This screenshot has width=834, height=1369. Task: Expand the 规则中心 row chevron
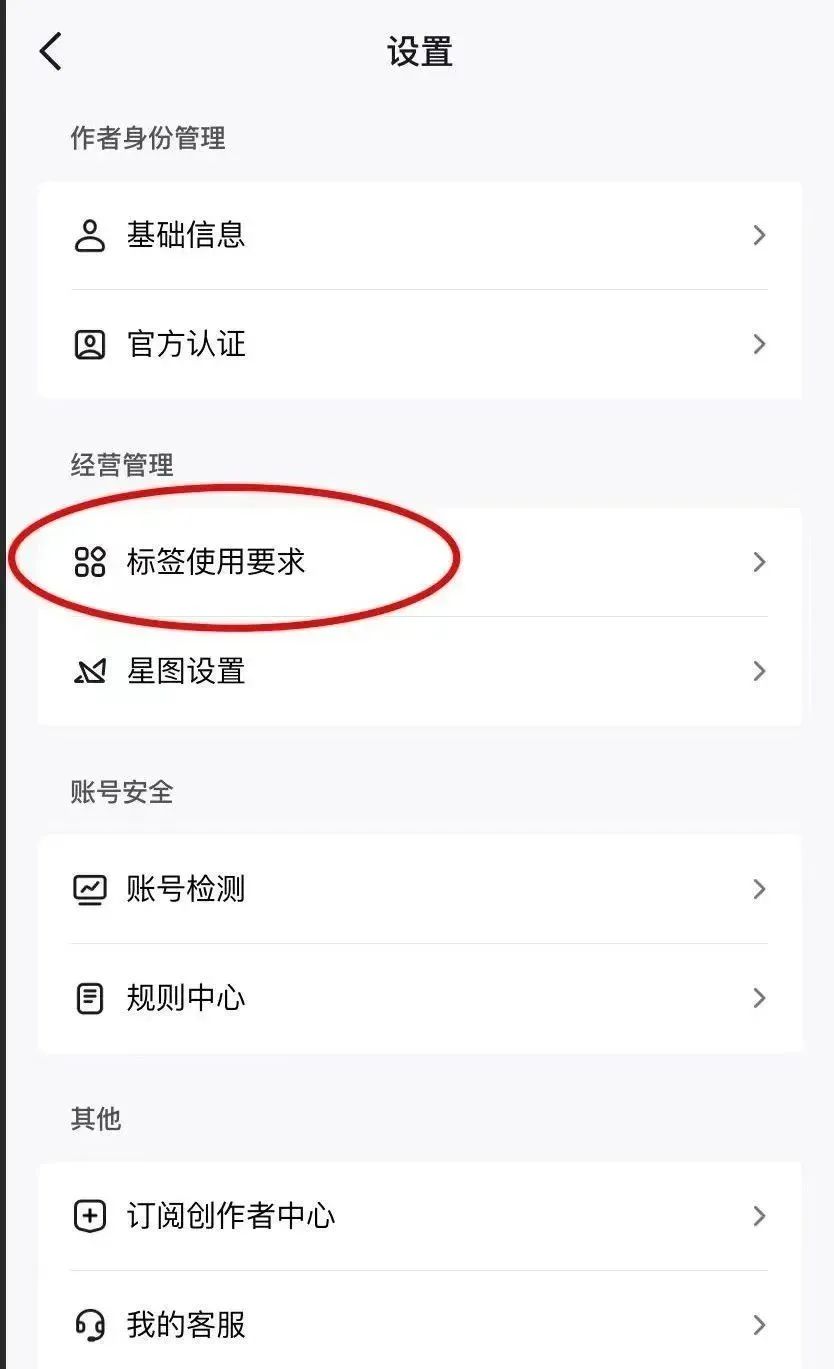pyautogui.click(x=759, y=997)
